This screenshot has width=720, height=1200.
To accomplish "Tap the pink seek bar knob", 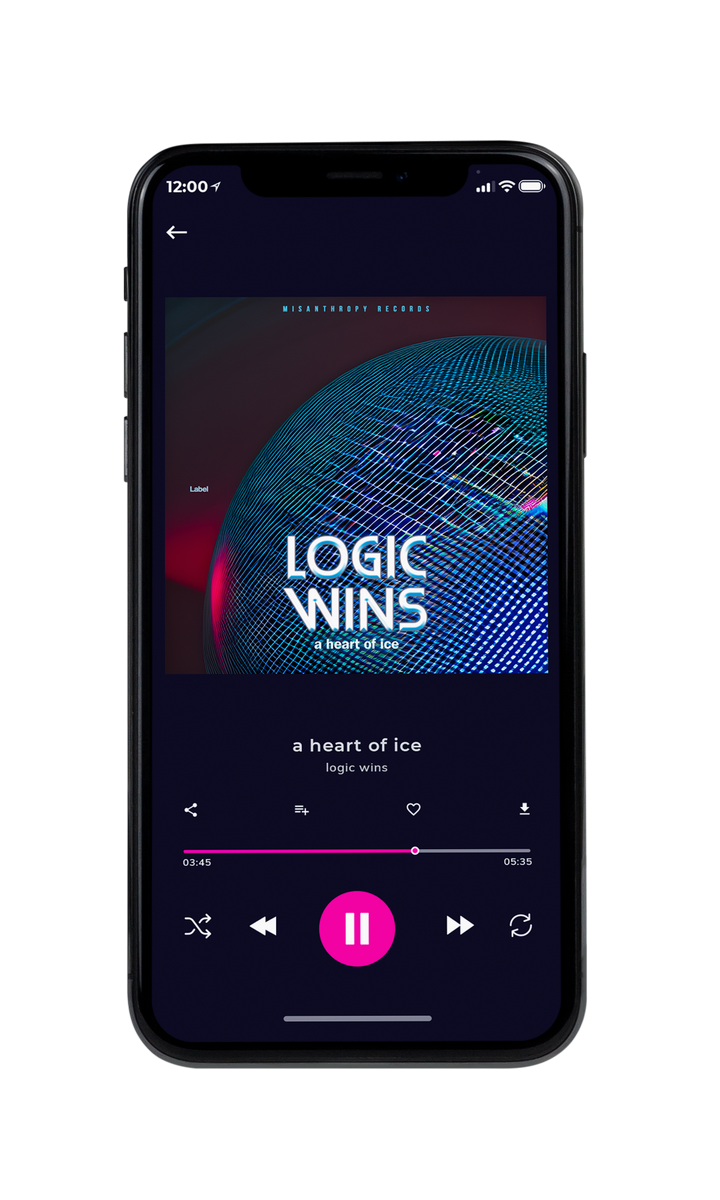I will click(x=415, y=851).
